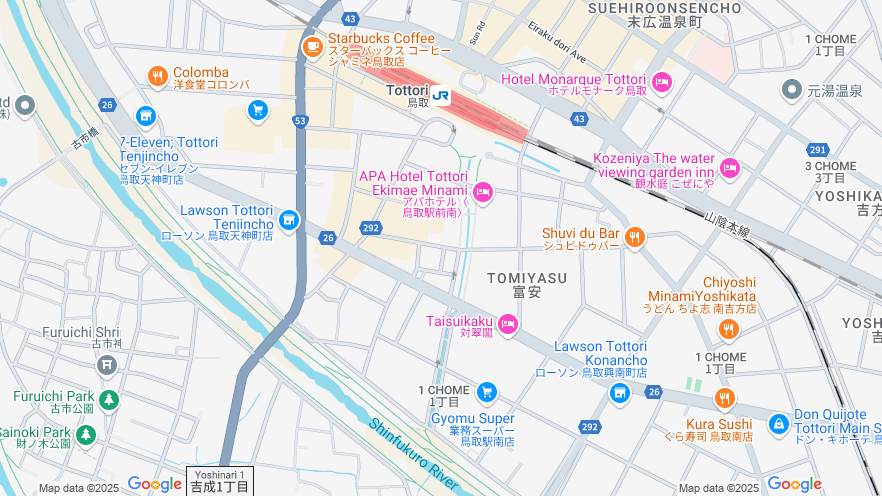This screenshot has height=496, width=882.
Task: Tap the Lawson Tottori Tenjincho store pin
Action: click(289, 219)
